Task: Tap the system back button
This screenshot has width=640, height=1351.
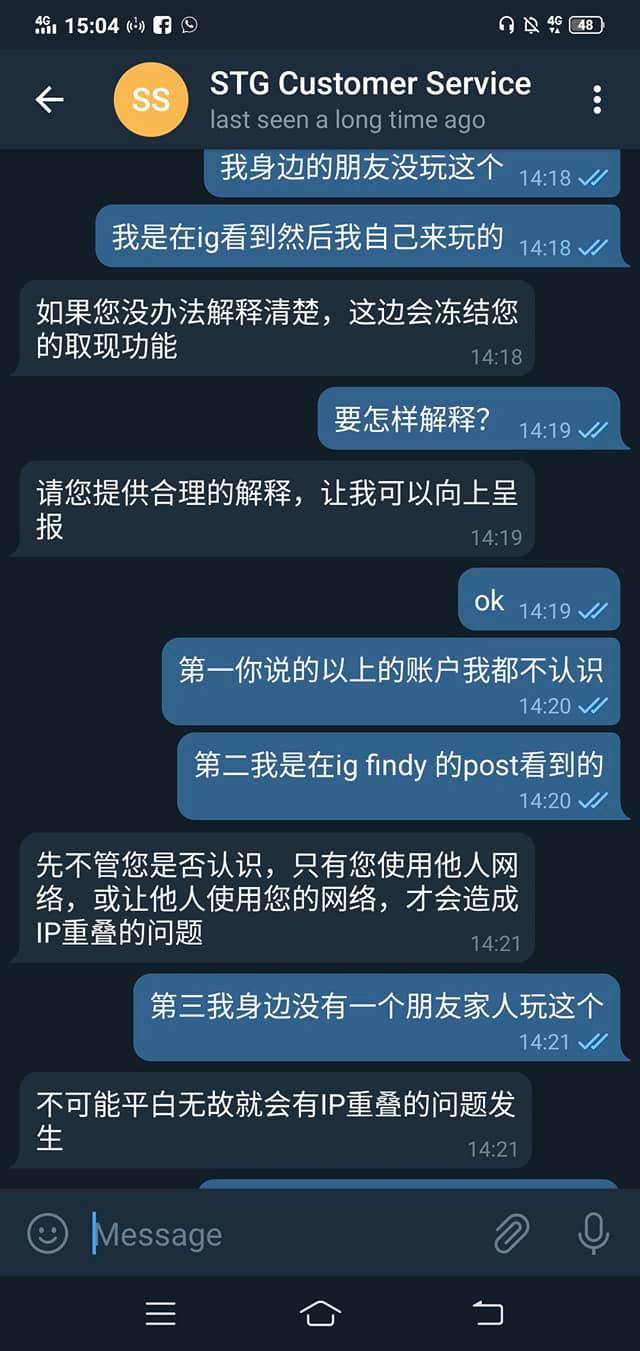Action: [x=487, y=1313]
